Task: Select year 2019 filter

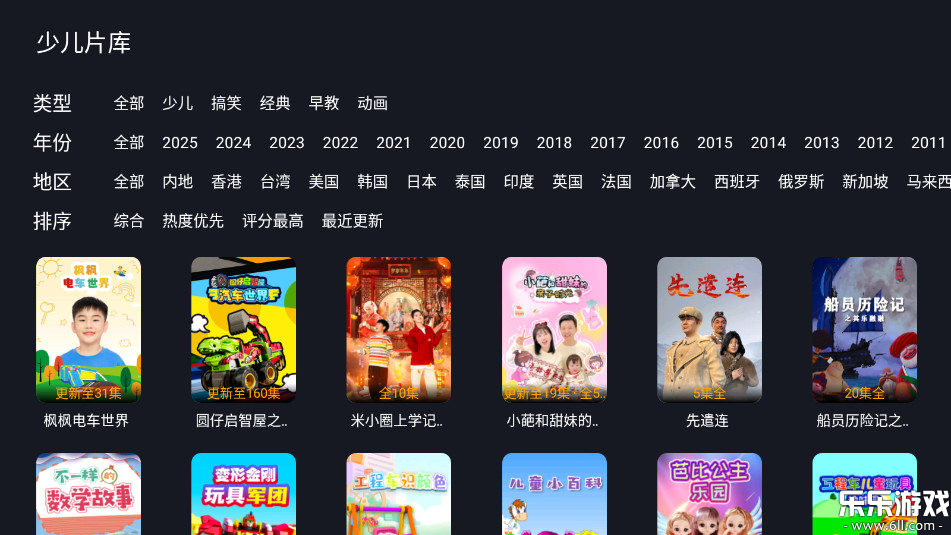Action: tap(501, 143)
